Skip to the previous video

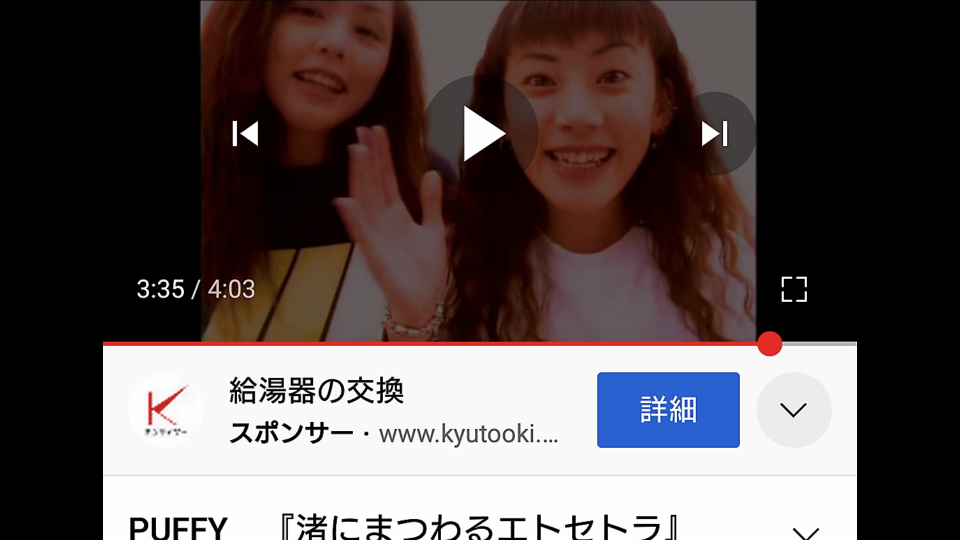click(x=245, y=133)
